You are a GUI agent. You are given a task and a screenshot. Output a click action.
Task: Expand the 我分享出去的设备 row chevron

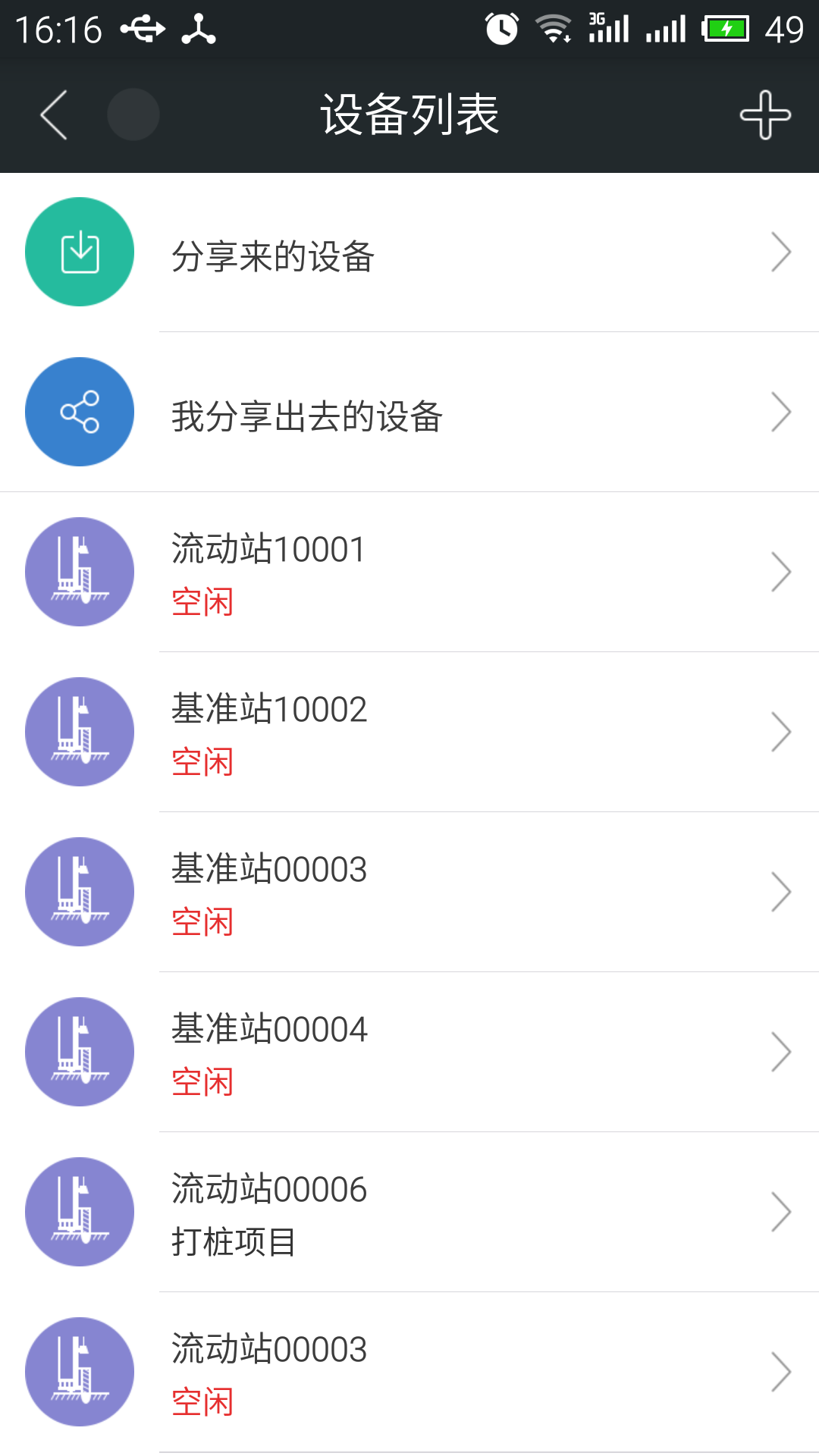tap(782, 411)
